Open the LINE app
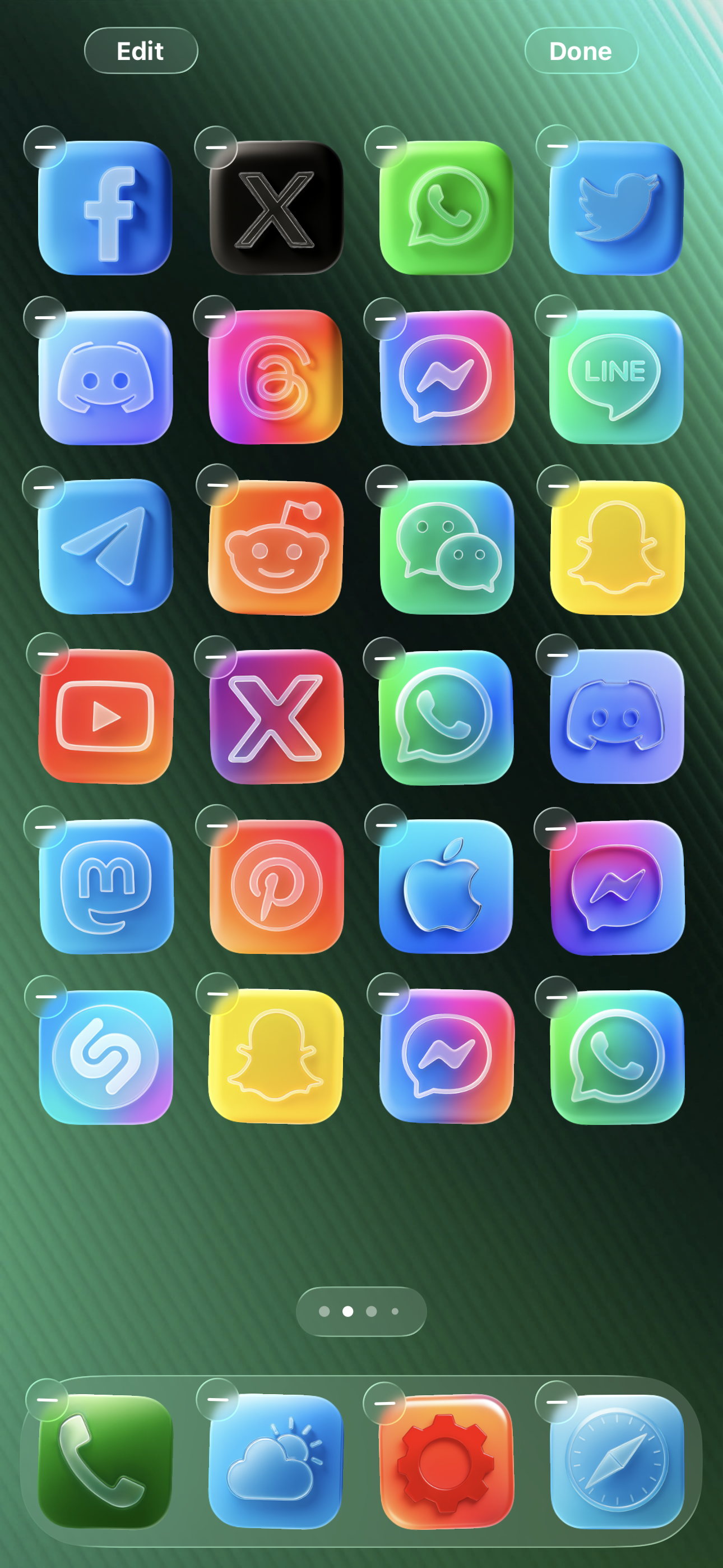Viewport: 723px width, 1568px height. pyautogui.click(x=616, y=377)
